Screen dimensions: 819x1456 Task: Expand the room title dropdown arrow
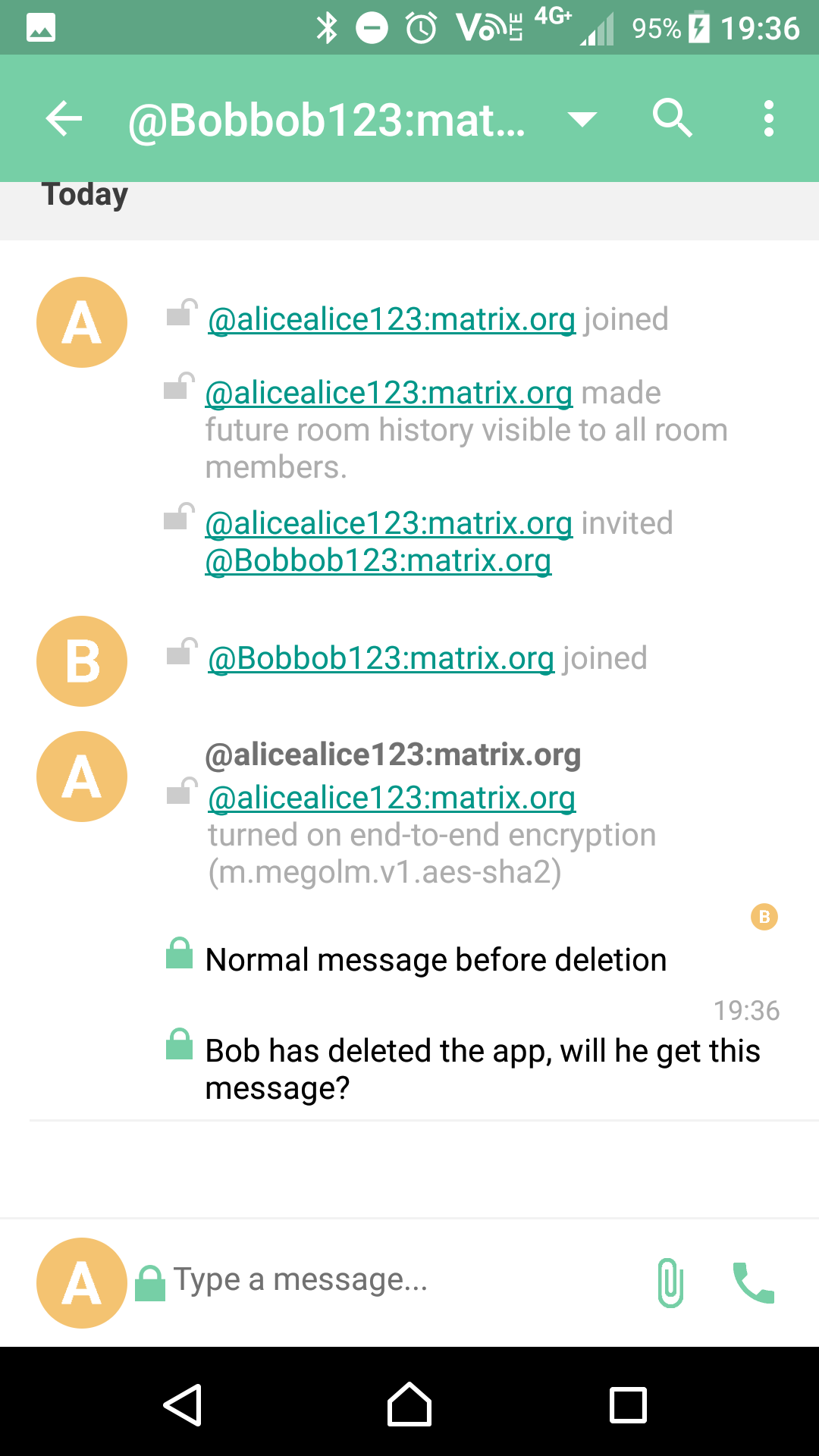(x=582, y=119)
